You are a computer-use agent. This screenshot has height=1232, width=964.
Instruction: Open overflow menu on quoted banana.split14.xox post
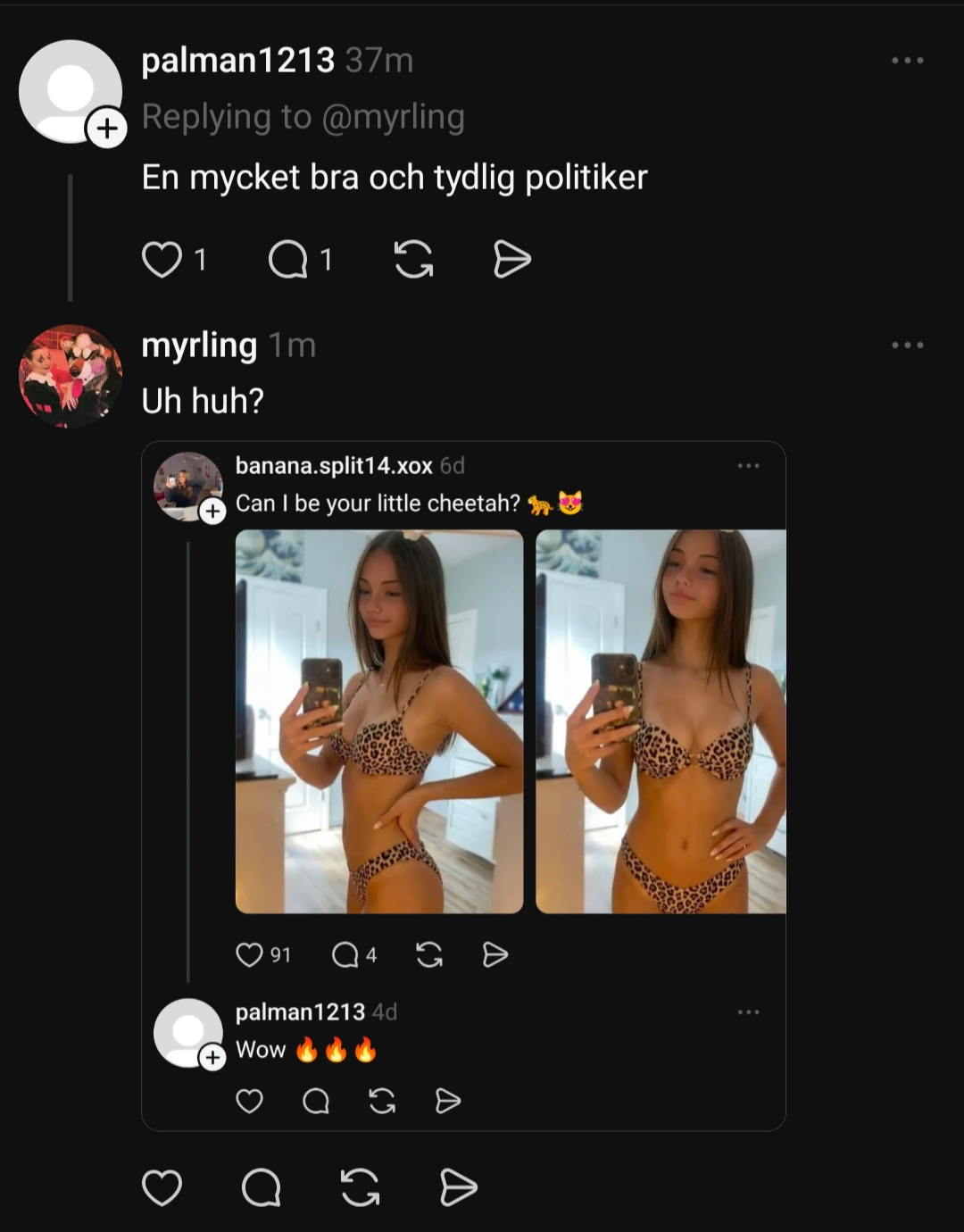pyautogui.click(x=748, y=466)
